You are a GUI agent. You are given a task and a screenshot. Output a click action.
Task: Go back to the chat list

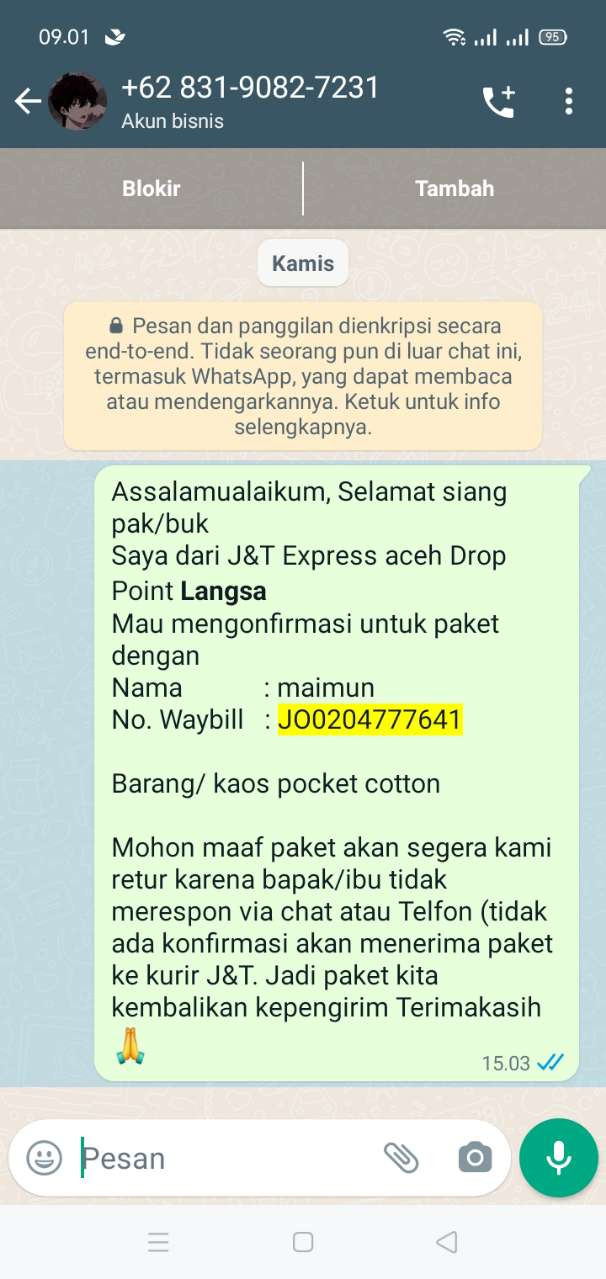click(x=27, y=101)
